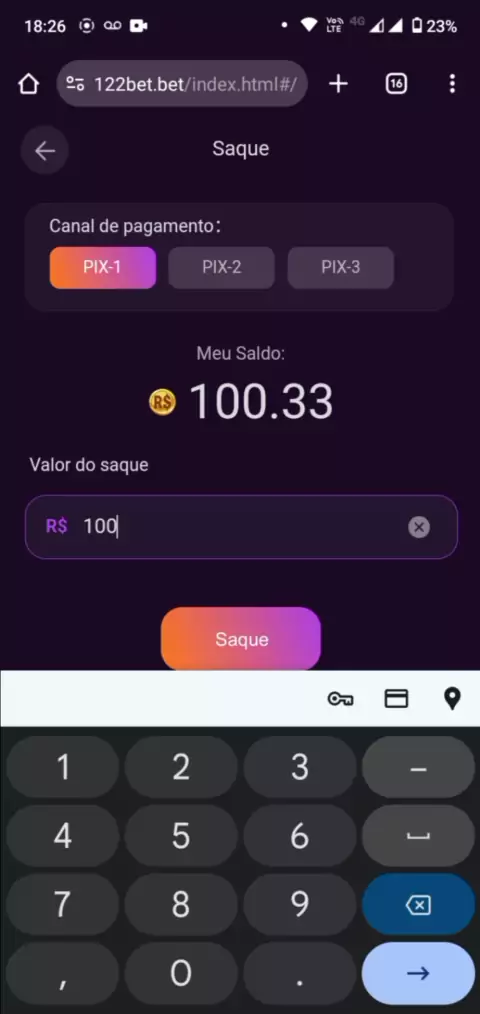The image size is (480, 1014).
Task: Confirm withdrawal with the Saque button
Action: [241, 639]
